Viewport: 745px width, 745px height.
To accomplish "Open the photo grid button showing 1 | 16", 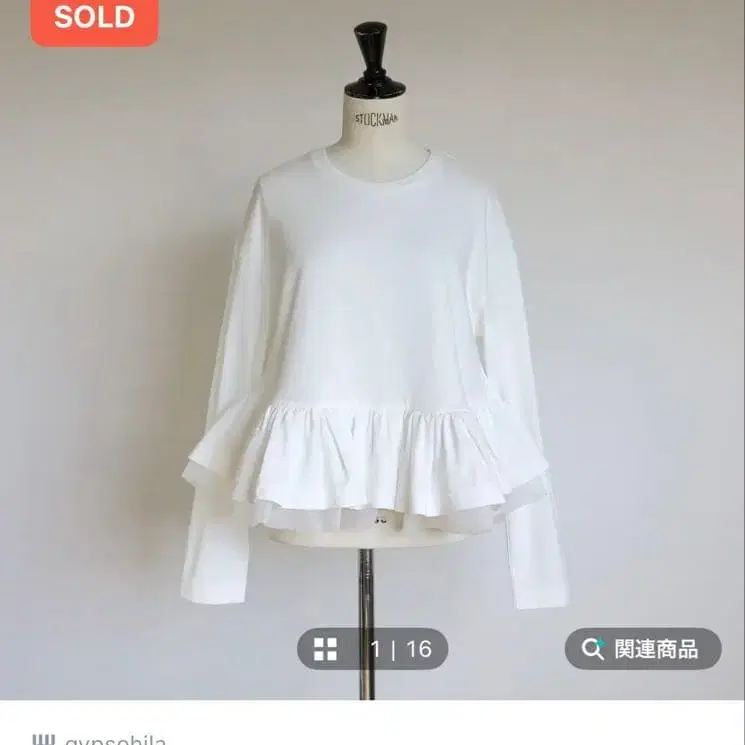I will coord(372,649).
